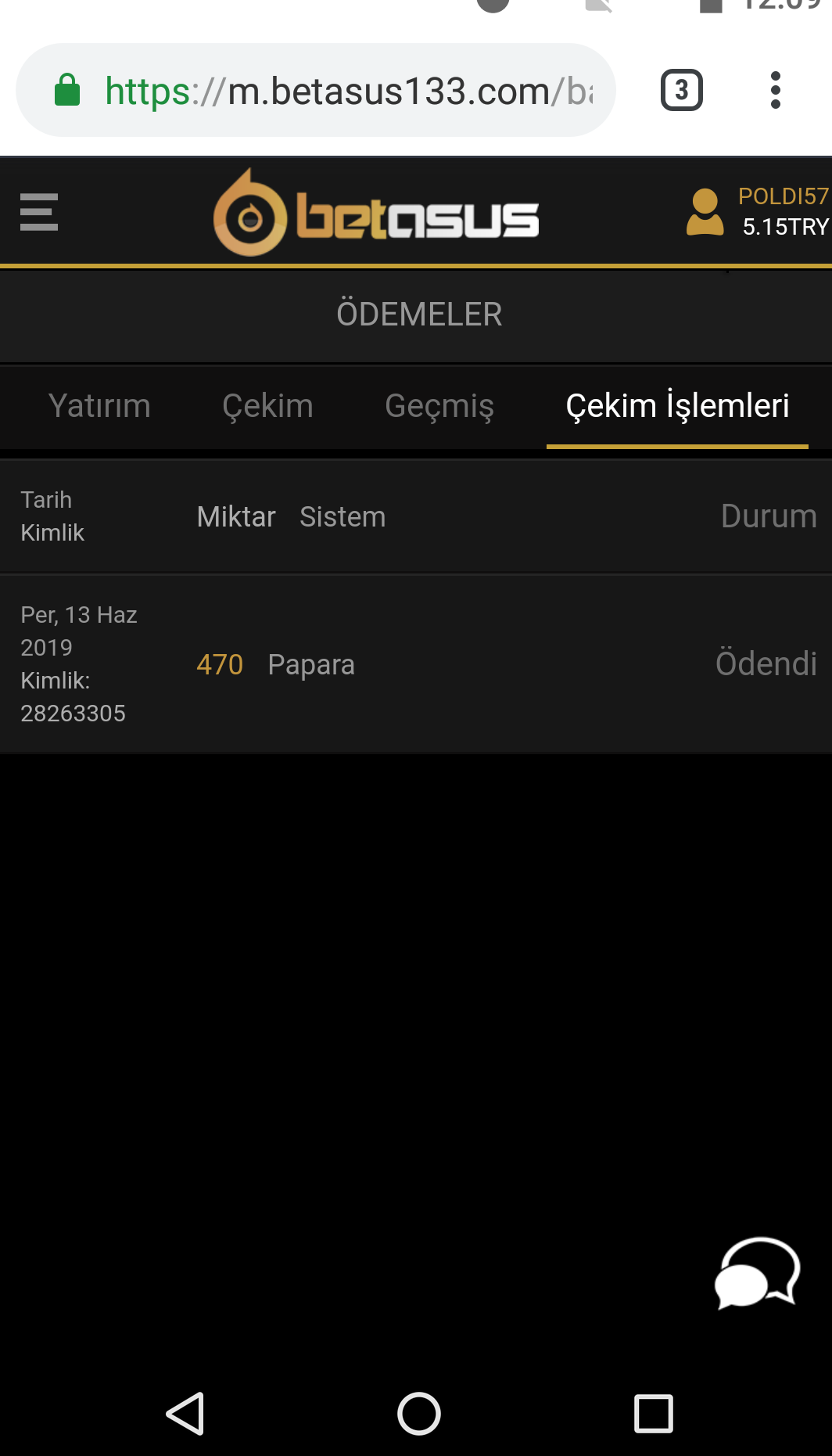This screenshot has width=832, height=1456.
Task: Tap the browser URL address bar
Action: click(x=316, y=91)
